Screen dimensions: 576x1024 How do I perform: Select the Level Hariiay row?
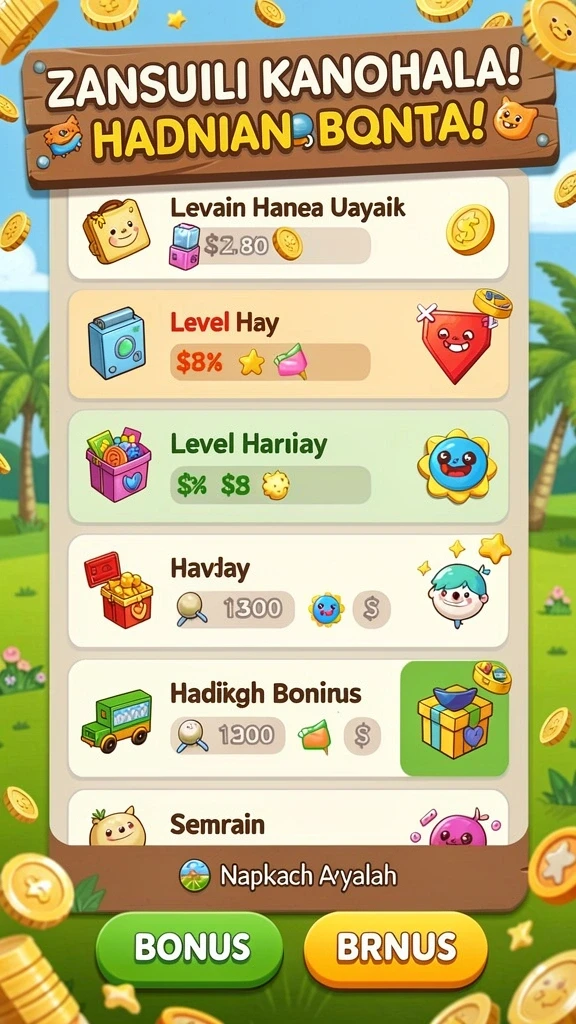288,466
